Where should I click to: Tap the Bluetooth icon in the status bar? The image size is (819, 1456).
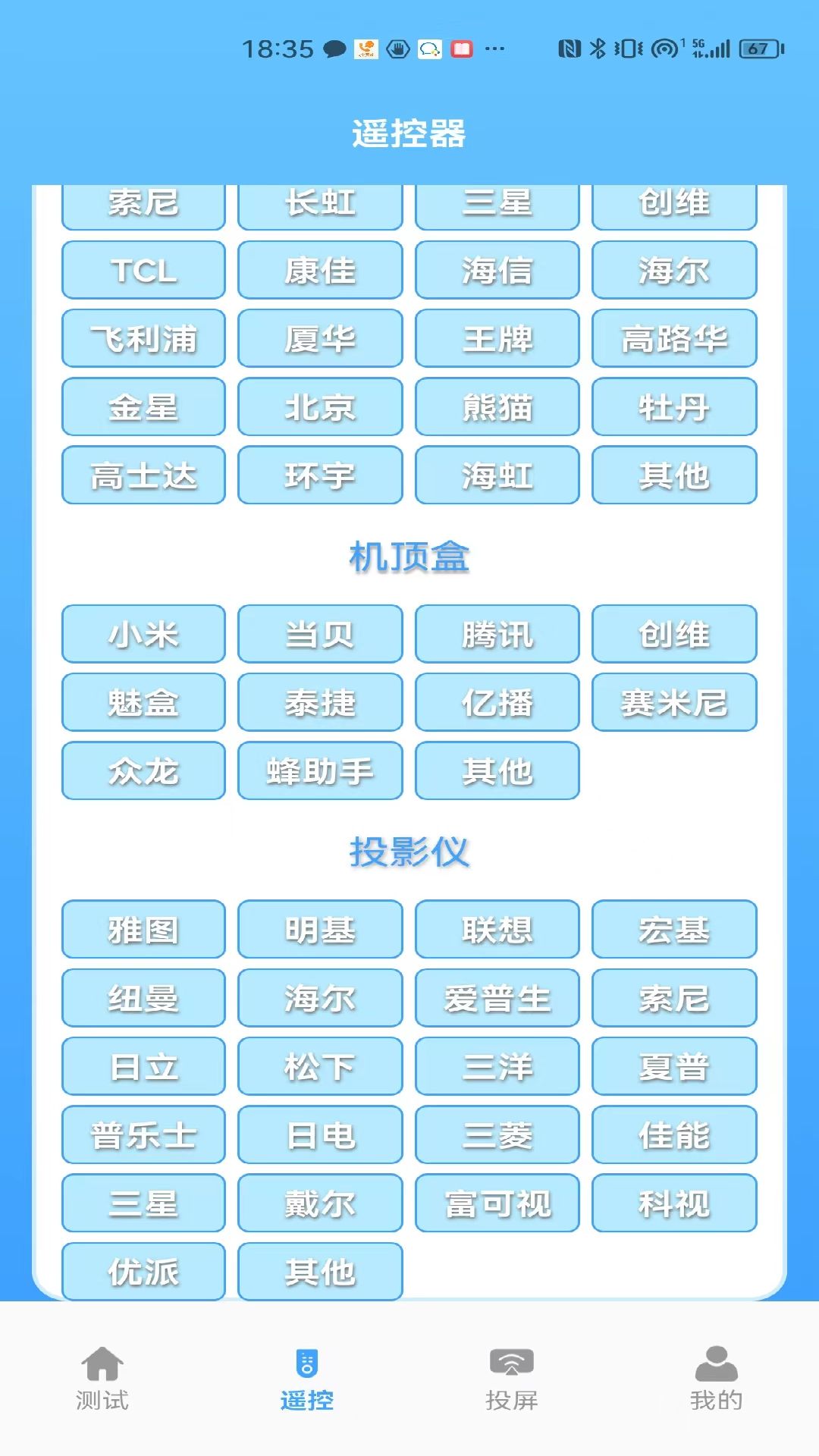pos(598,47)
